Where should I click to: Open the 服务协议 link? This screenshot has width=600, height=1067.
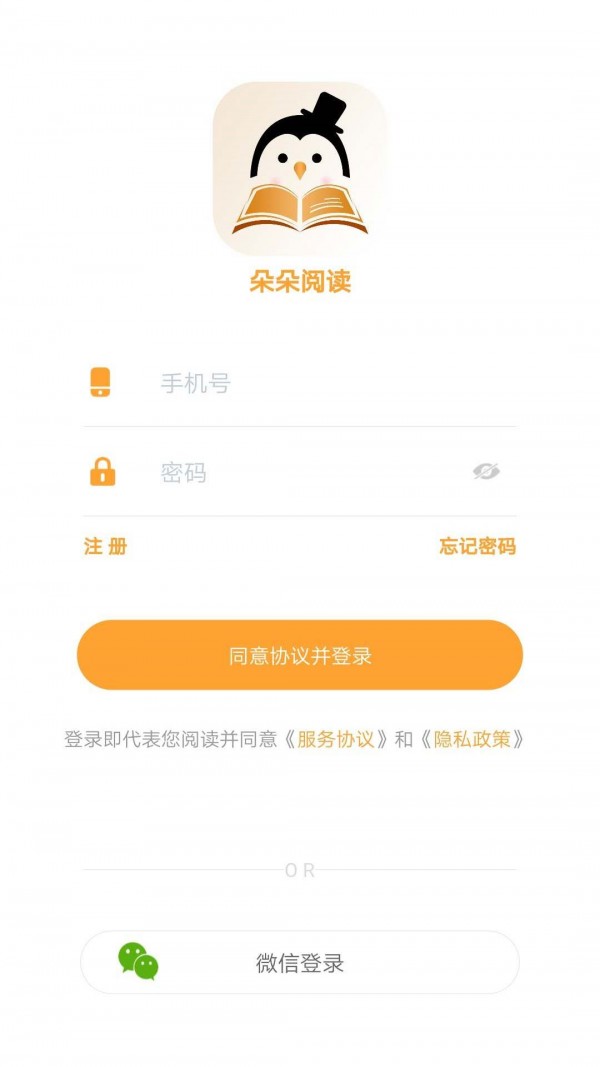[335, 739]
